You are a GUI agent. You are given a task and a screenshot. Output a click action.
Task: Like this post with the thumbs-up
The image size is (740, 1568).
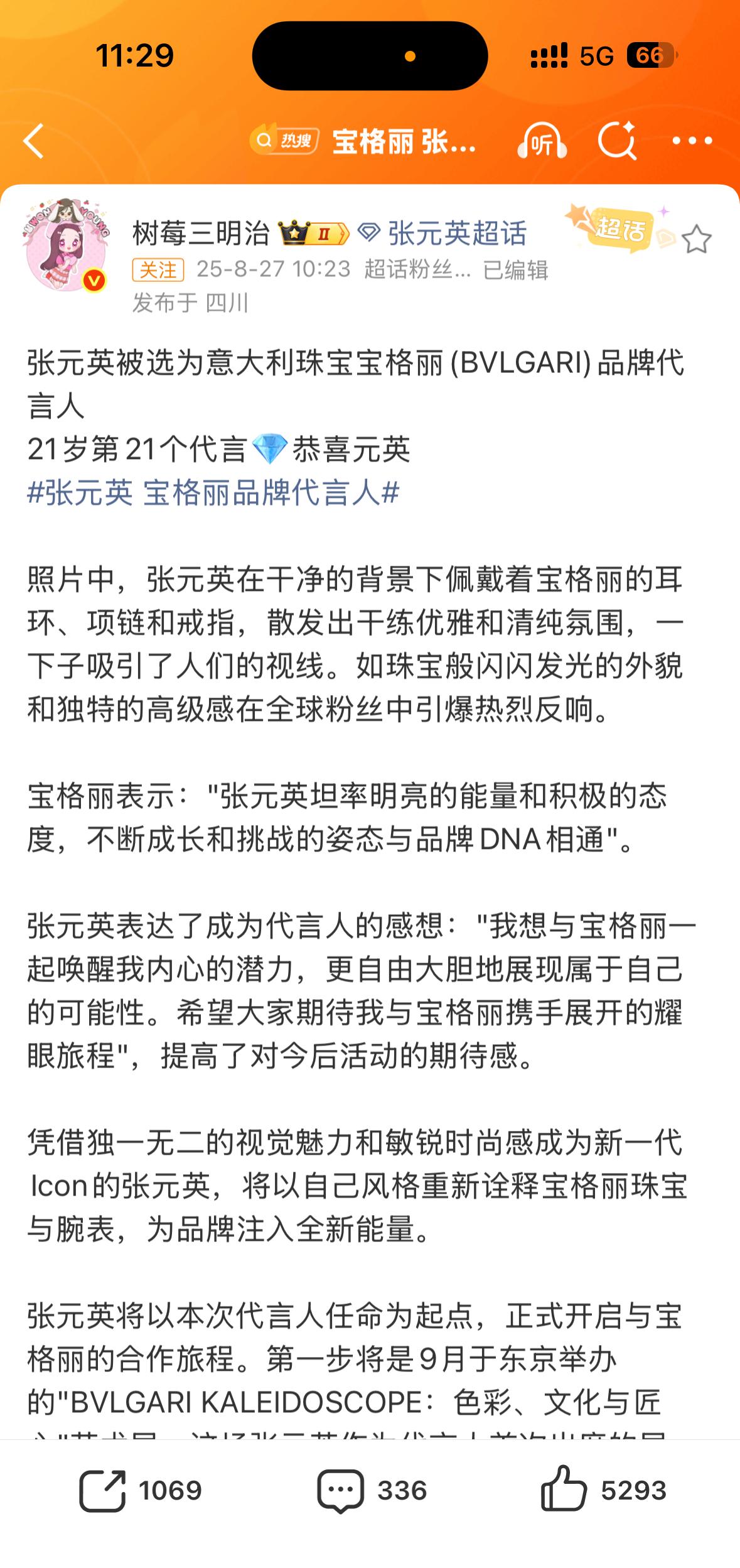point(603,1489)
